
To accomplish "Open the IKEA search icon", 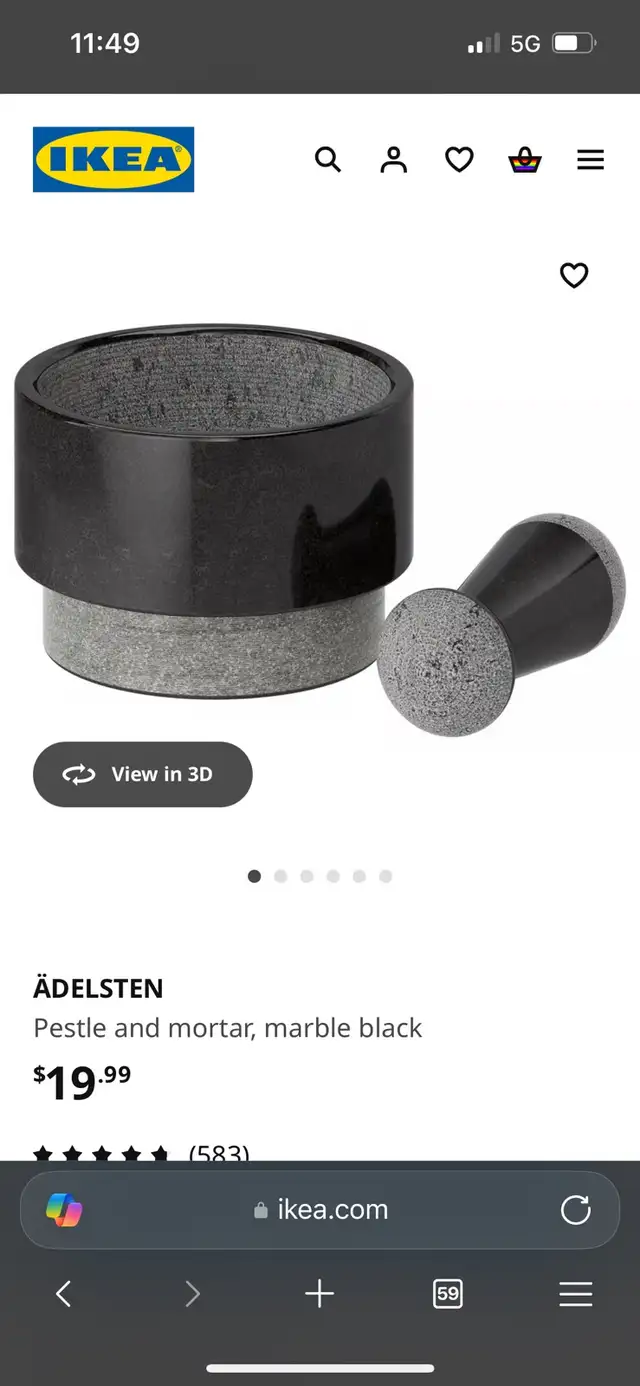I will 328,159.
